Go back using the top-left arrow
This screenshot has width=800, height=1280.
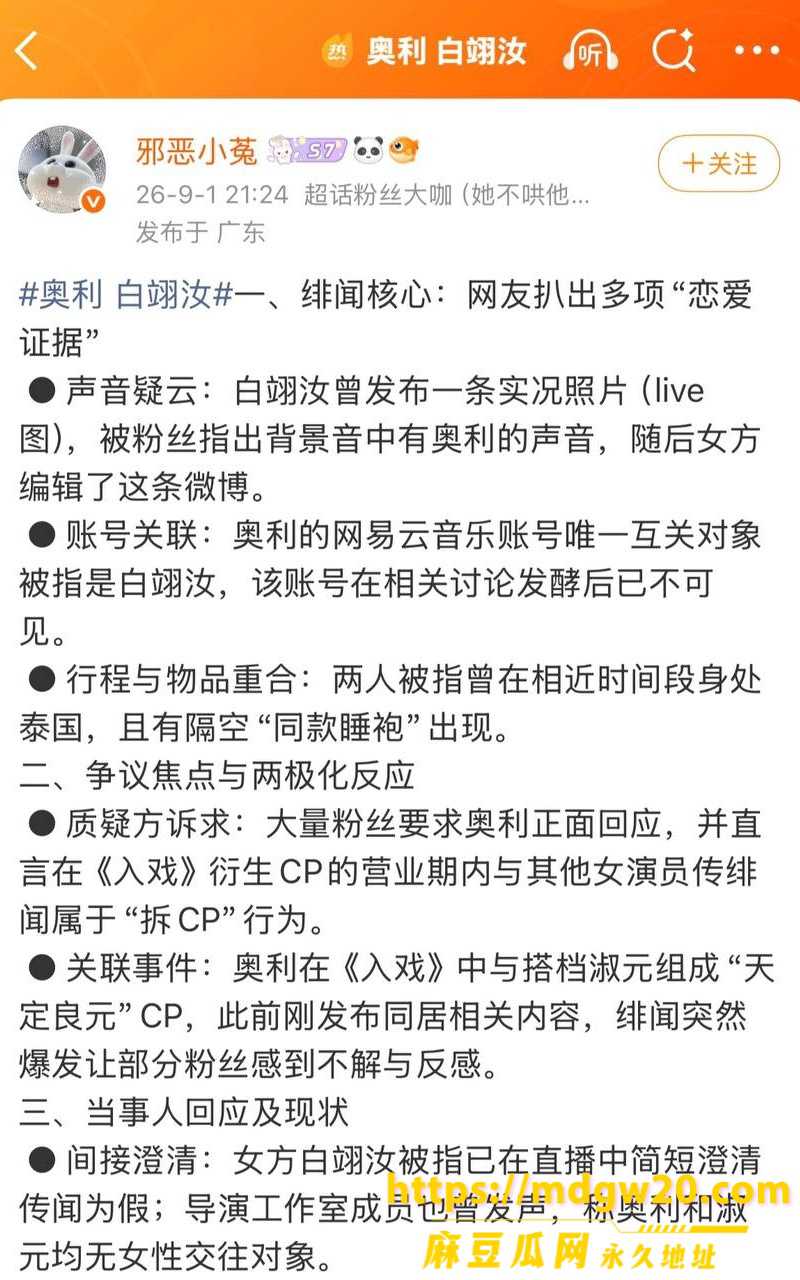[27, 50]
